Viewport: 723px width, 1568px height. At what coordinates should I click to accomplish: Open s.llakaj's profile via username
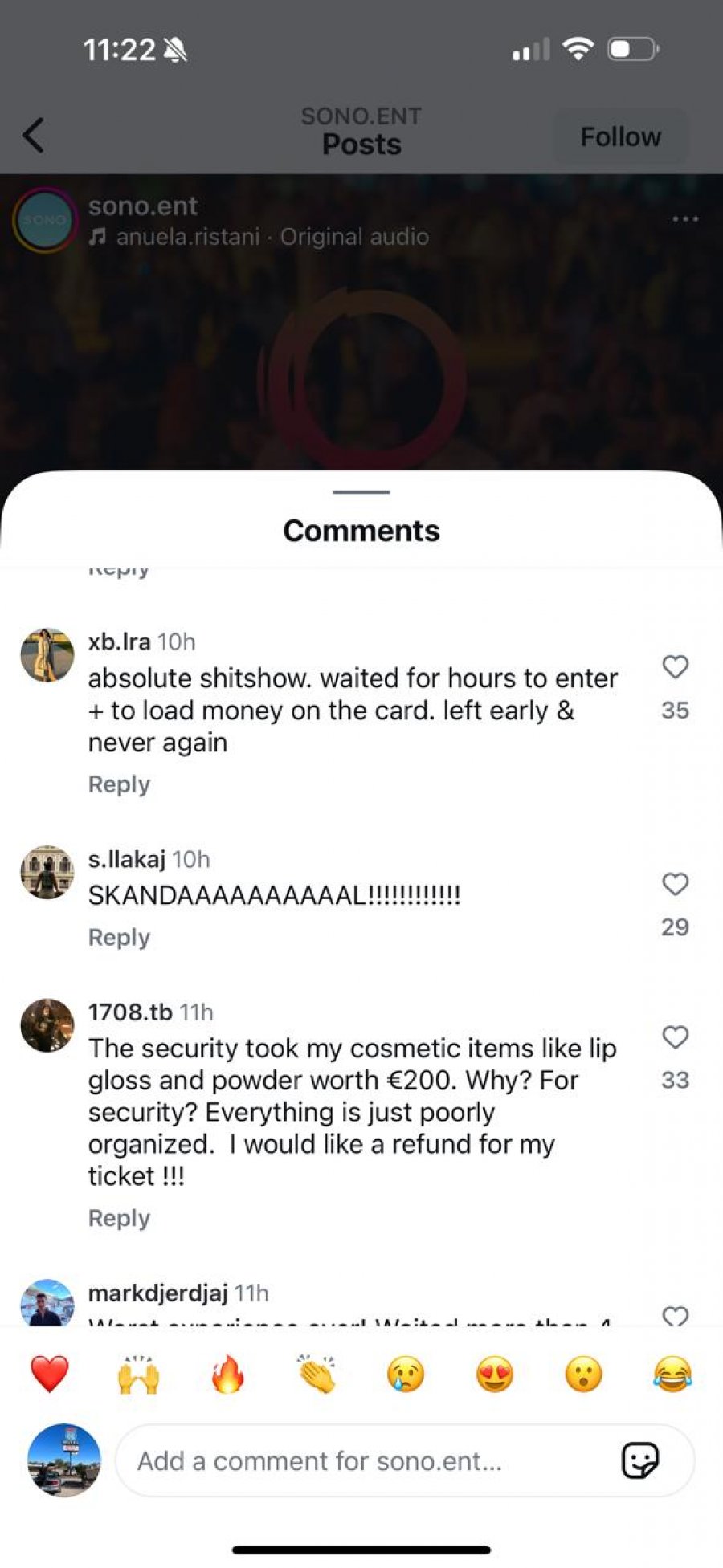pyautogui.click(x=126, y=859)
